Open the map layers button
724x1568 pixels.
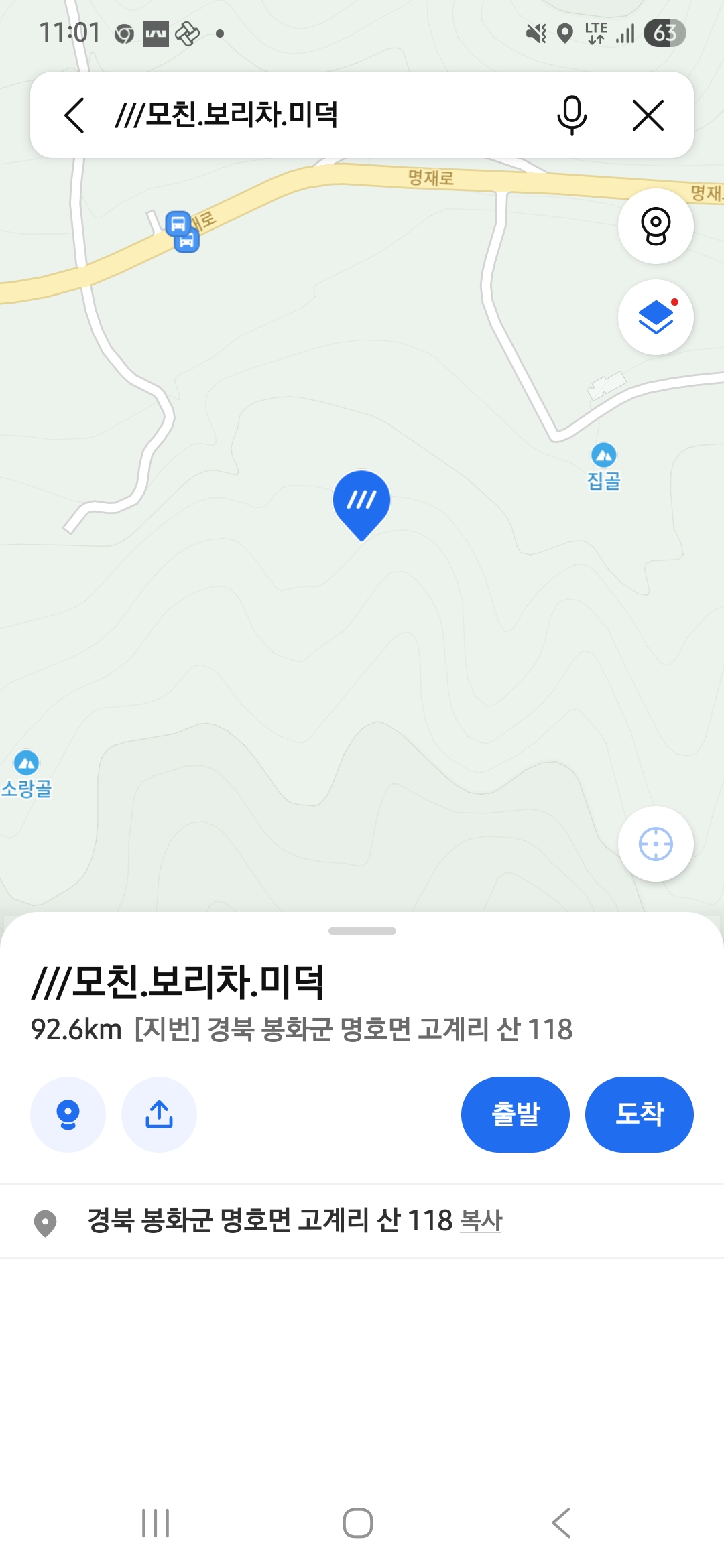coord(656,317)
